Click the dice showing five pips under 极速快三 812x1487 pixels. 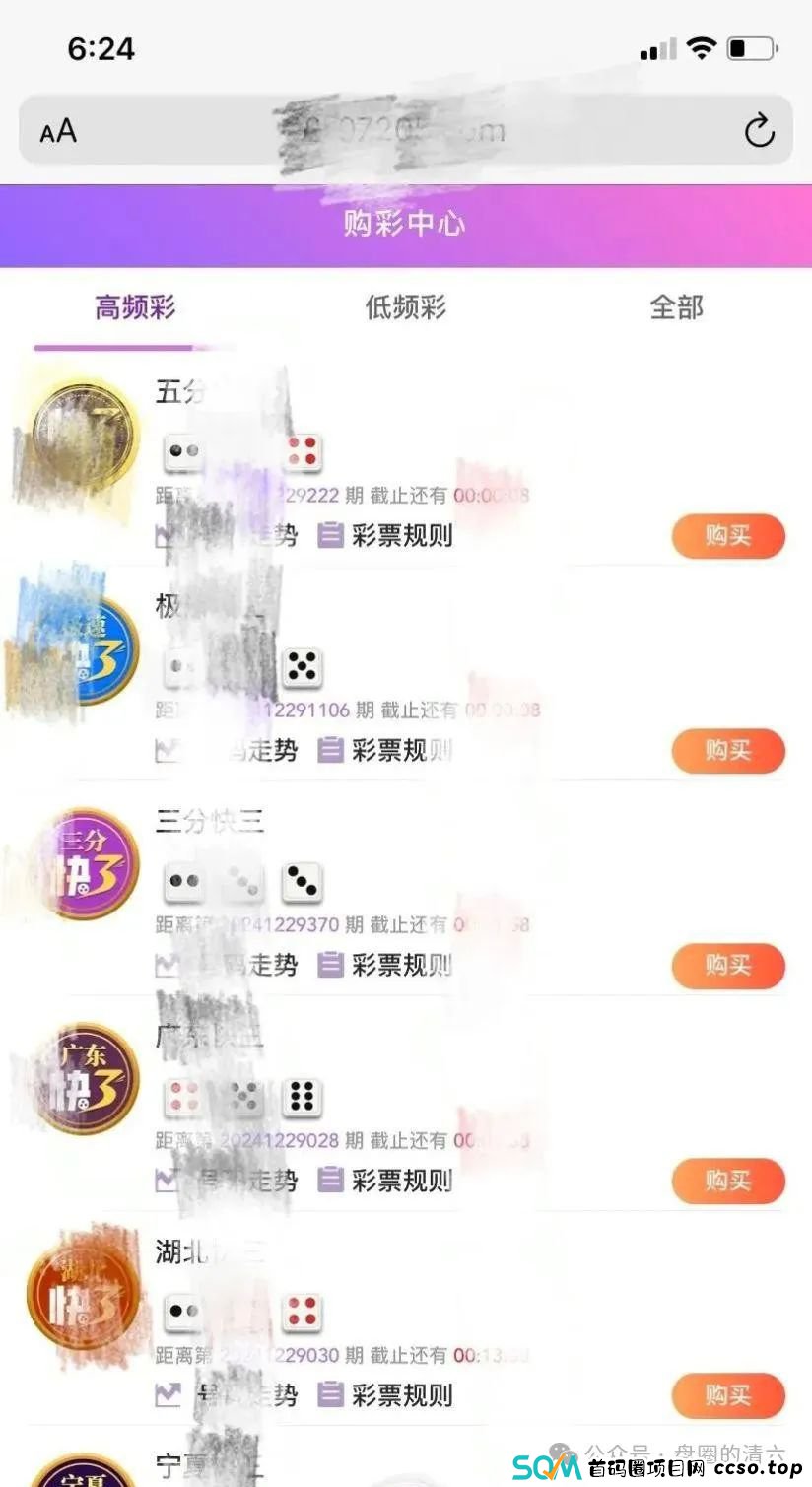[302, 667]
